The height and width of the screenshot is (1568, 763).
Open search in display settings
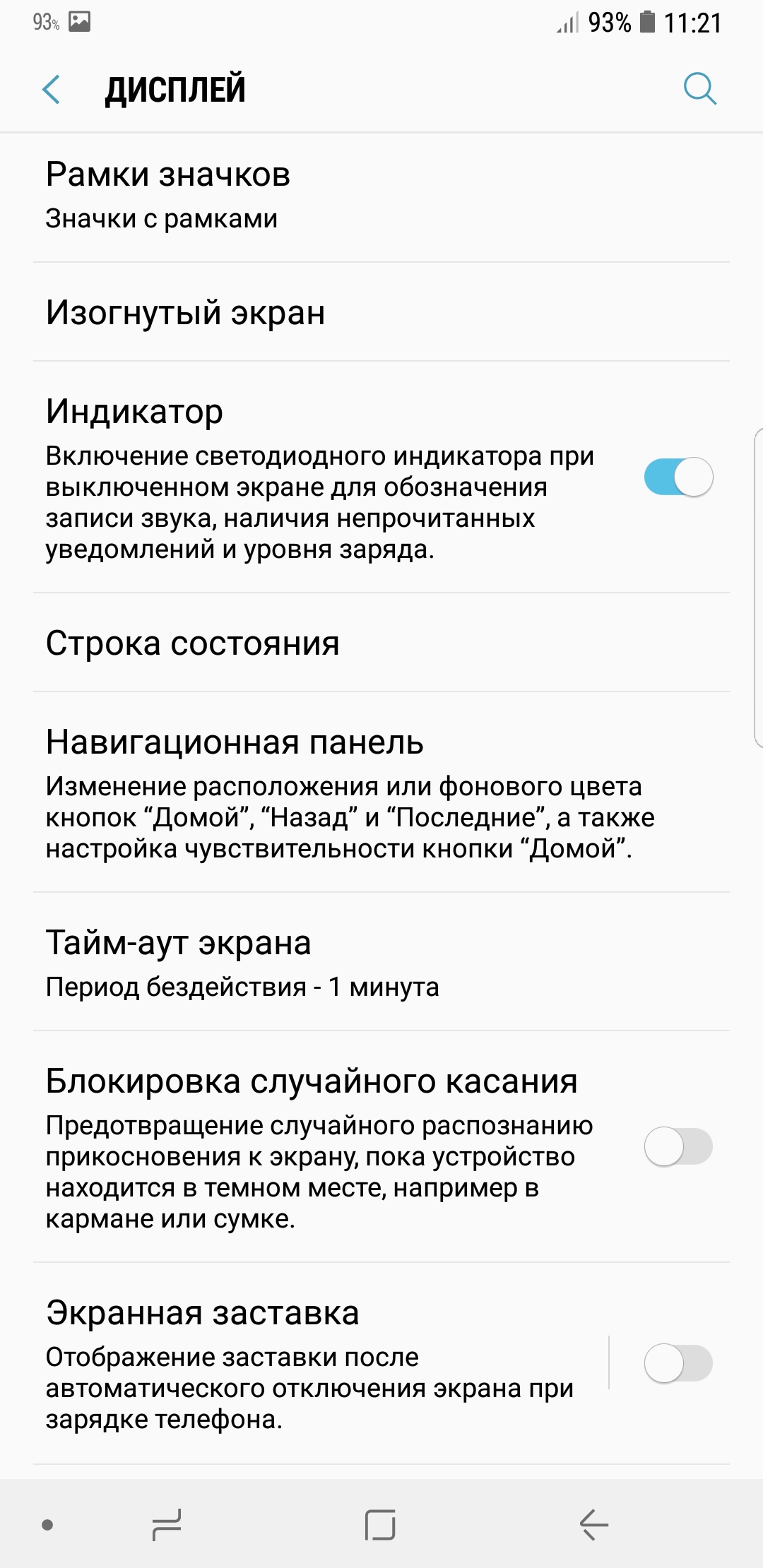pyautogui.click(x=700, y=89)
